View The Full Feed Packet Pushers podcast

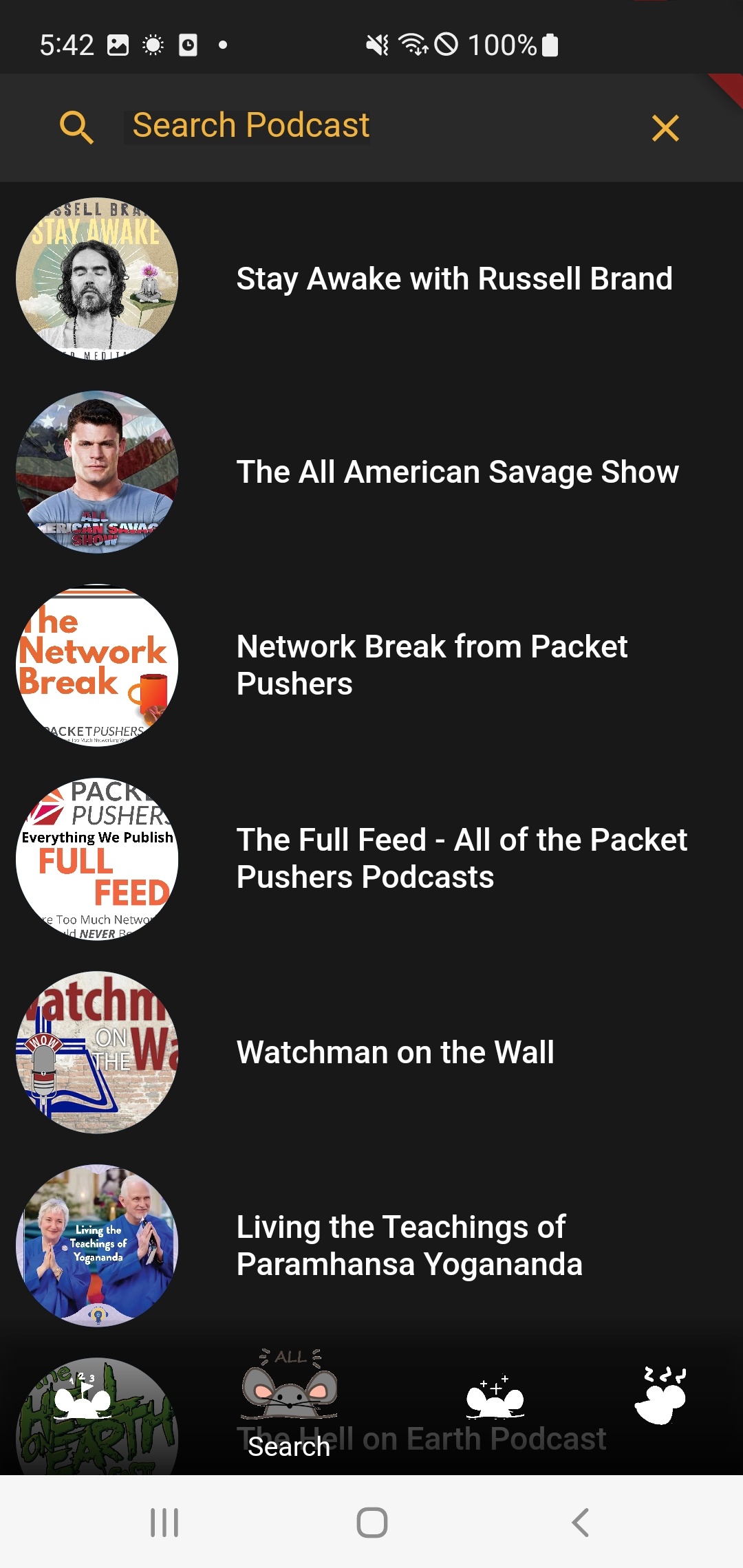tap(461, 858)
